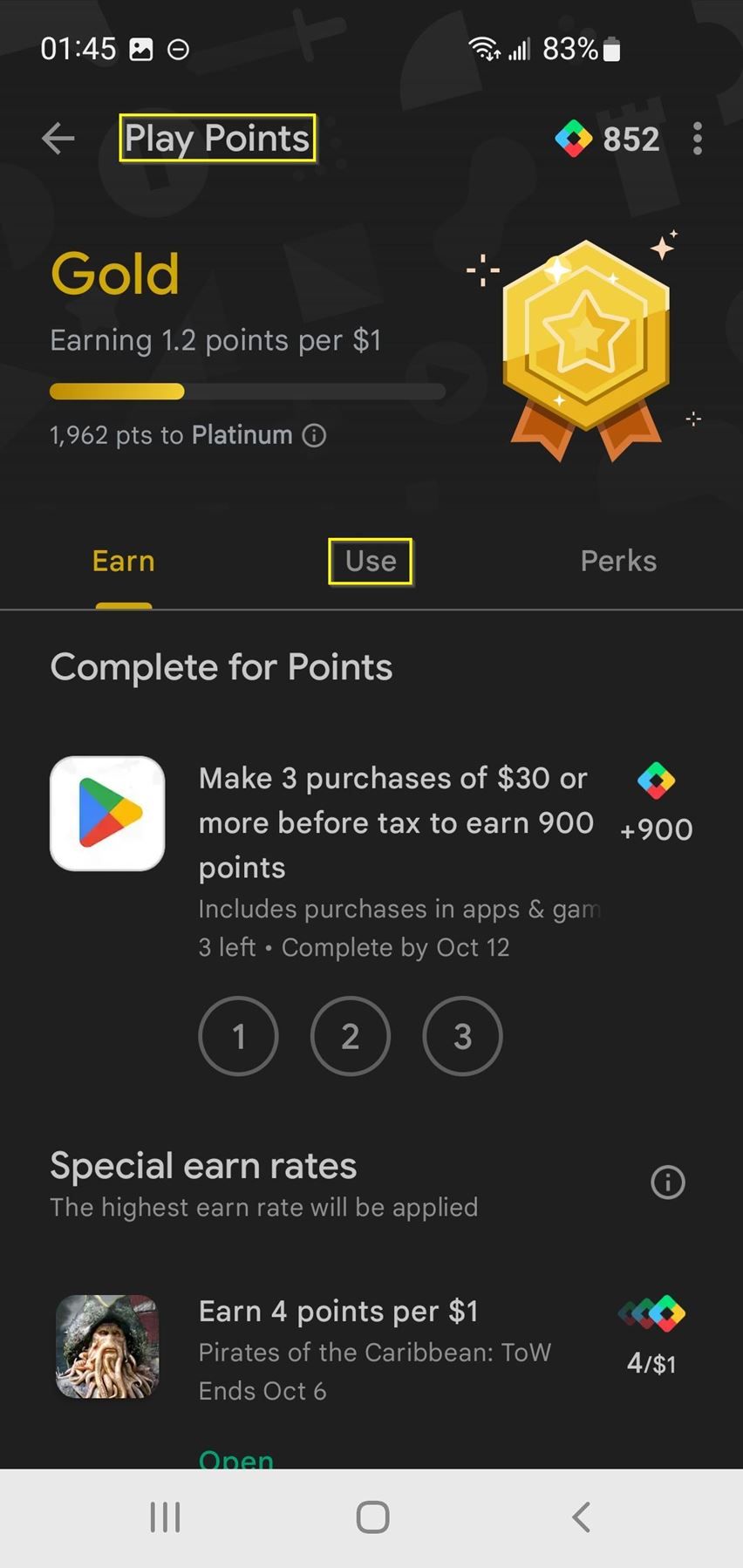Switch to the Use tab
This screenshot has height=1568, width=743.
click(x=370, y=561)
